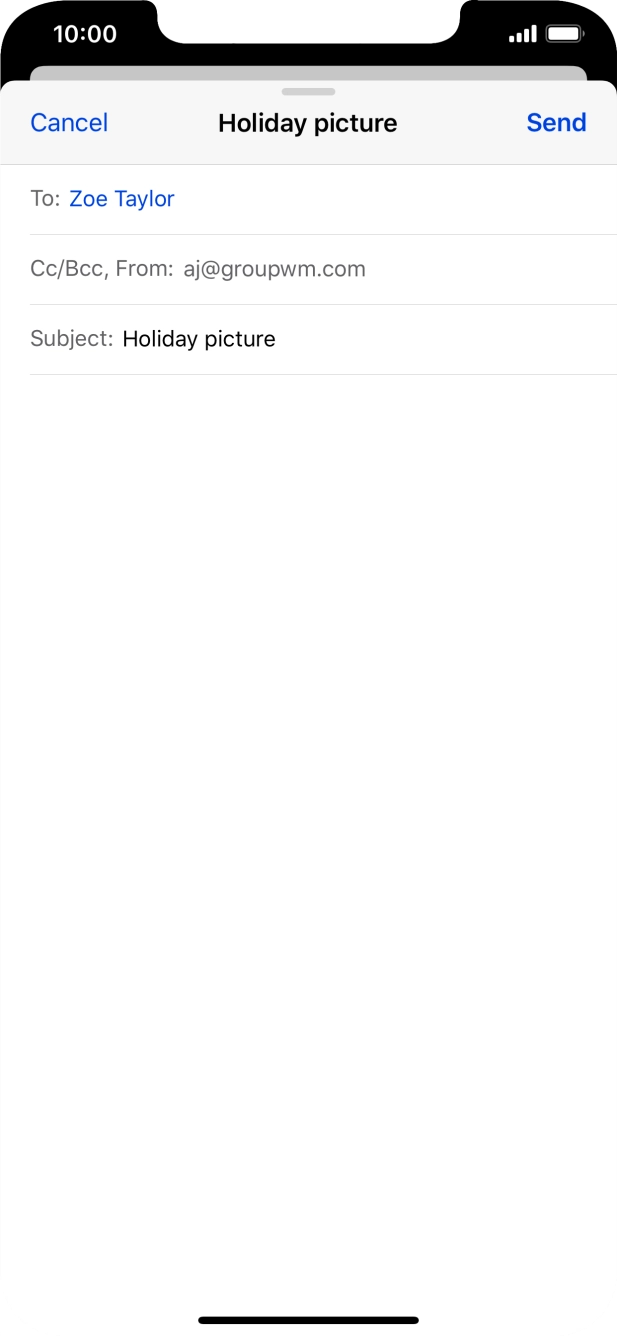The width and height of the screenshot is (617, 1336).
Task: Edit the Subject field
Action: pos(323,339)
